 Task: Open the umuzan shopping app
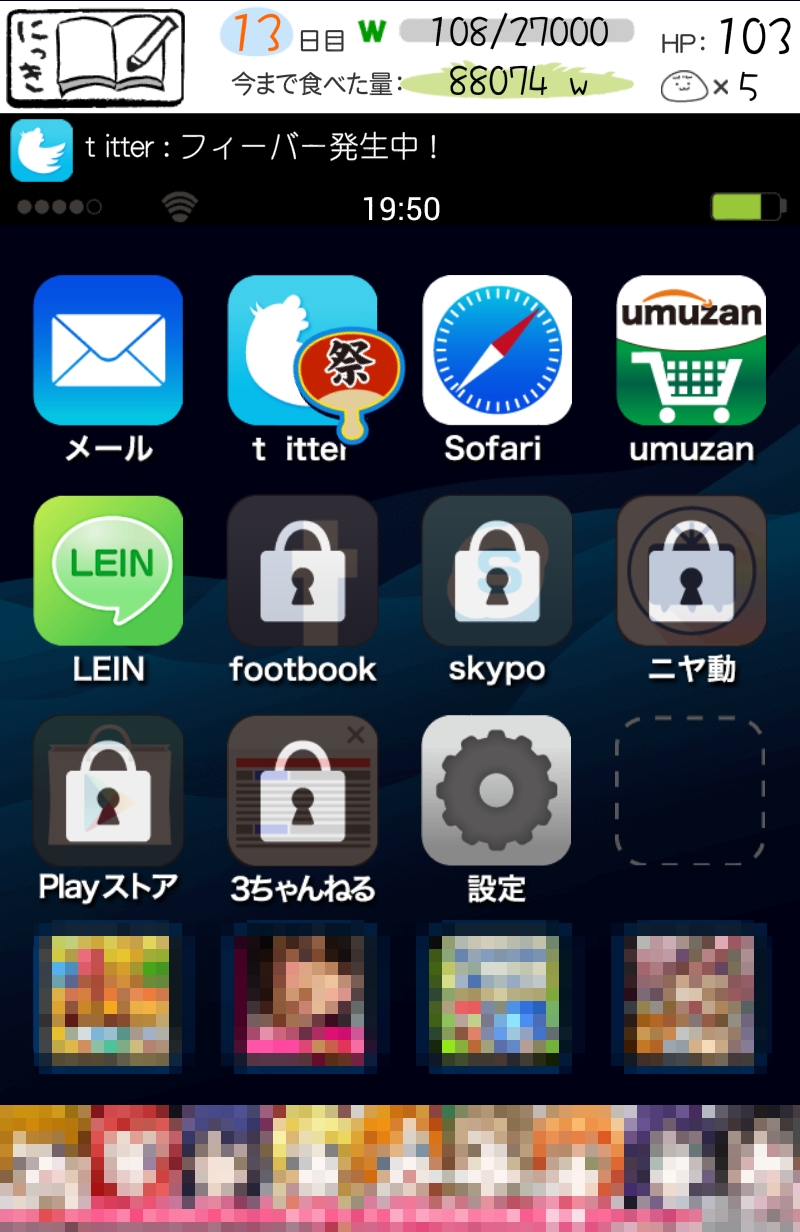[691, 350]
